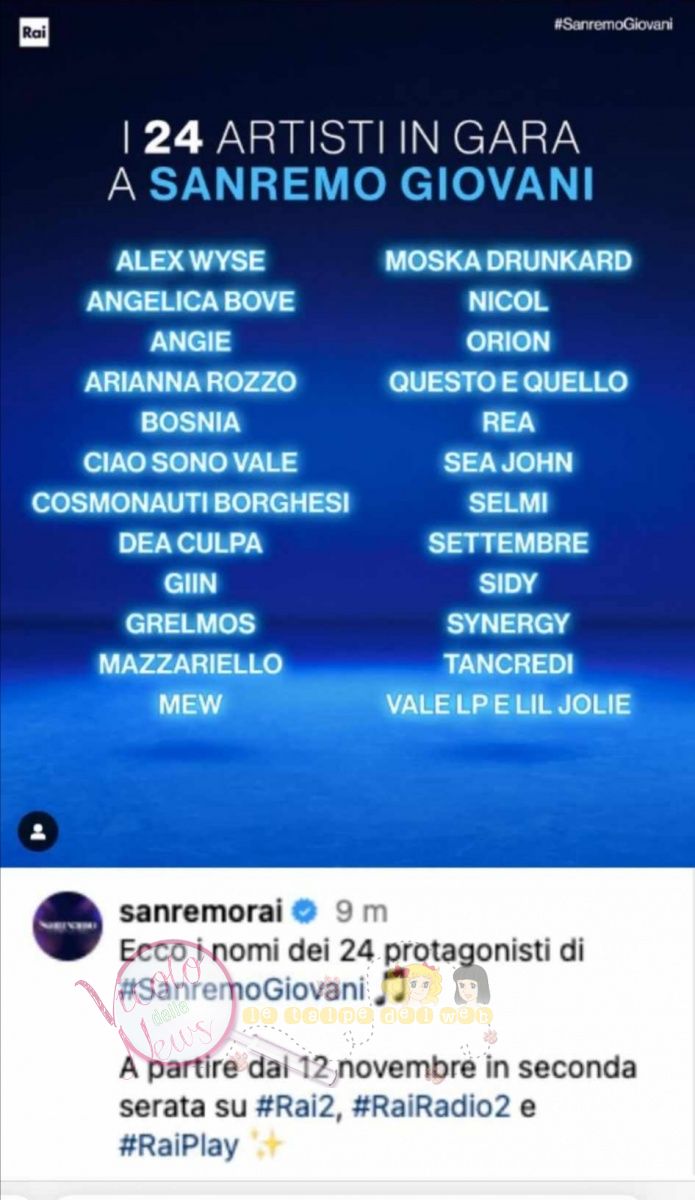
Task: Open the #RaiPlay hashtag
Action: 179,1145
